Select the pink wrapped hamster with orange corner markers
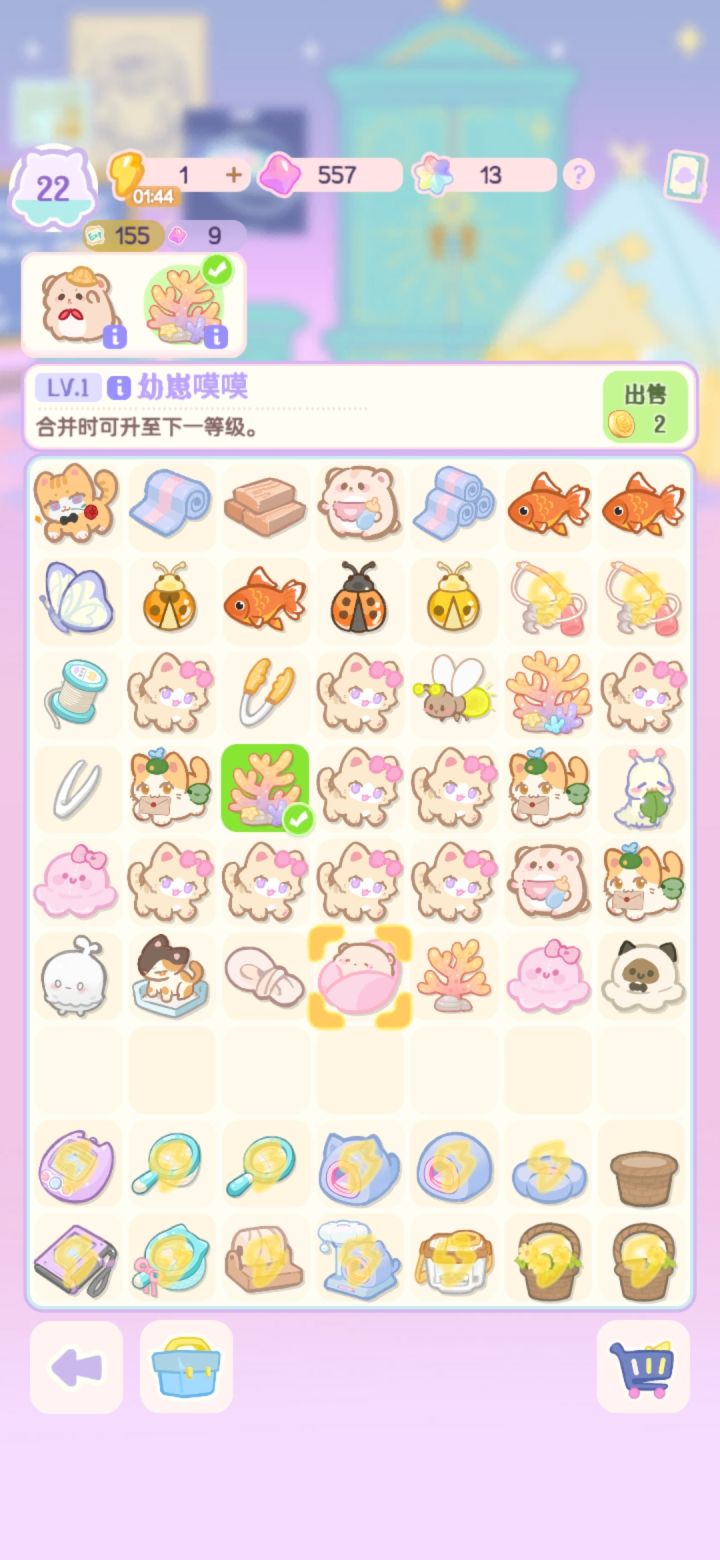 coord(360,975)
